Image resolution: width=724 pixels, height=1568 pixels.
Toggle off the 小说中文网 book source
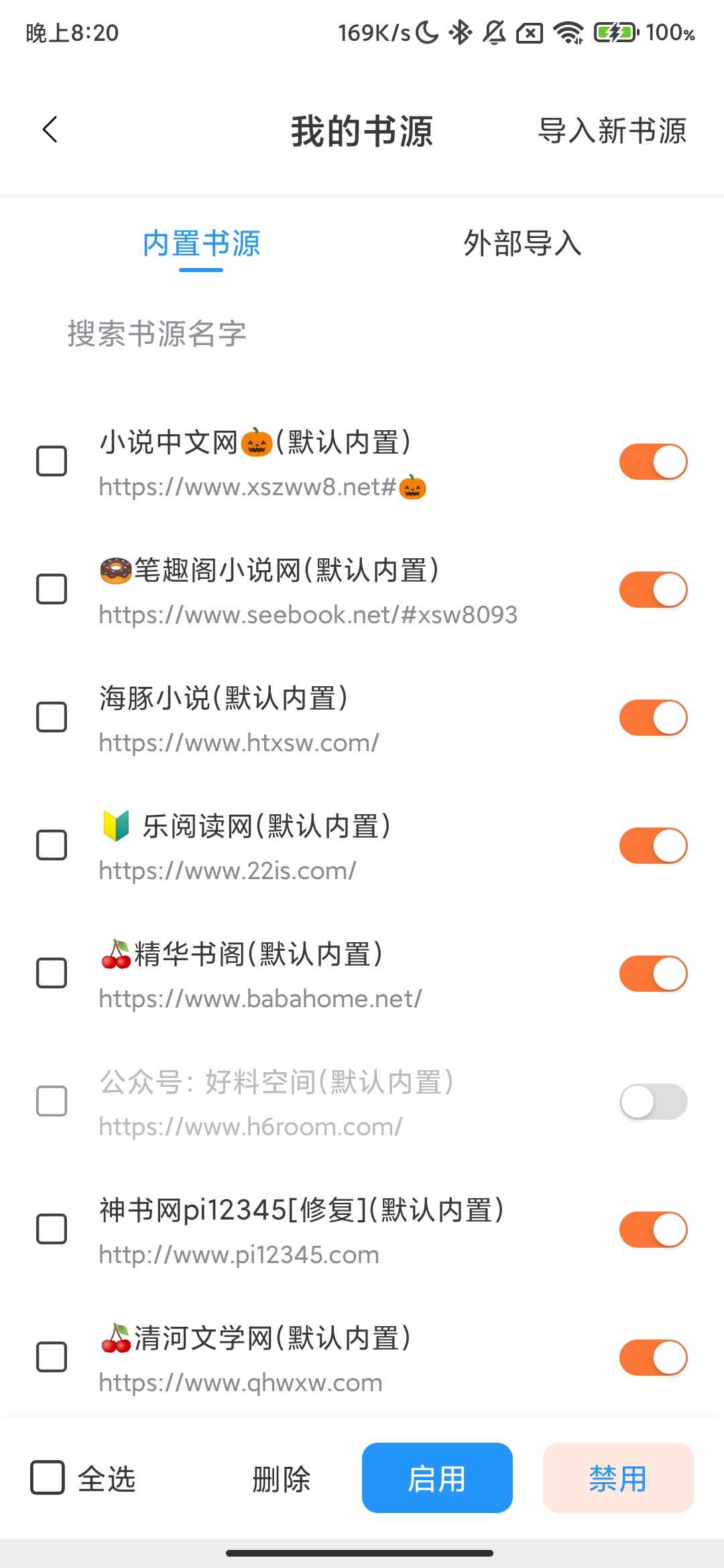(x=652, y=461)
